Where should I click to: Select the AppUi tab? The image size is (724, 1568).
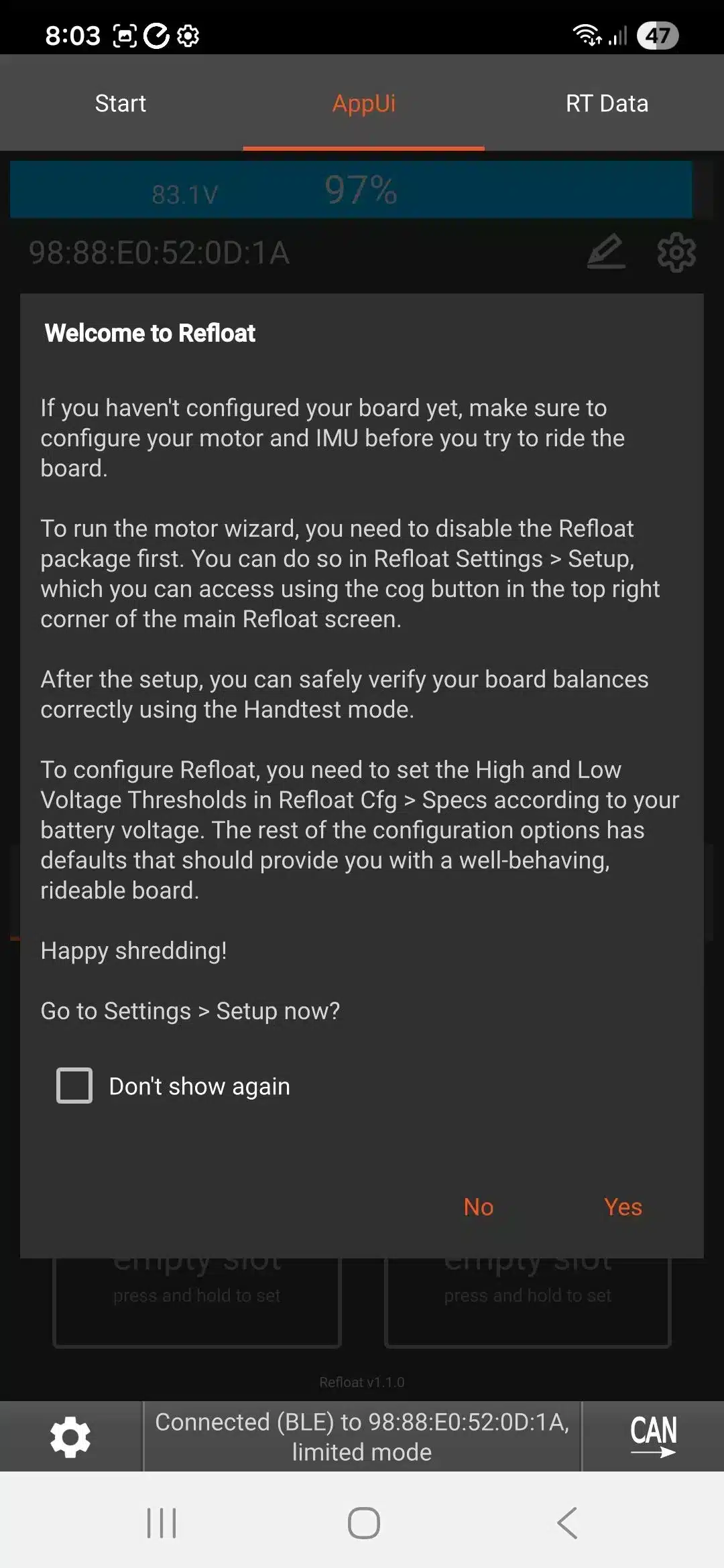(363, 103)
